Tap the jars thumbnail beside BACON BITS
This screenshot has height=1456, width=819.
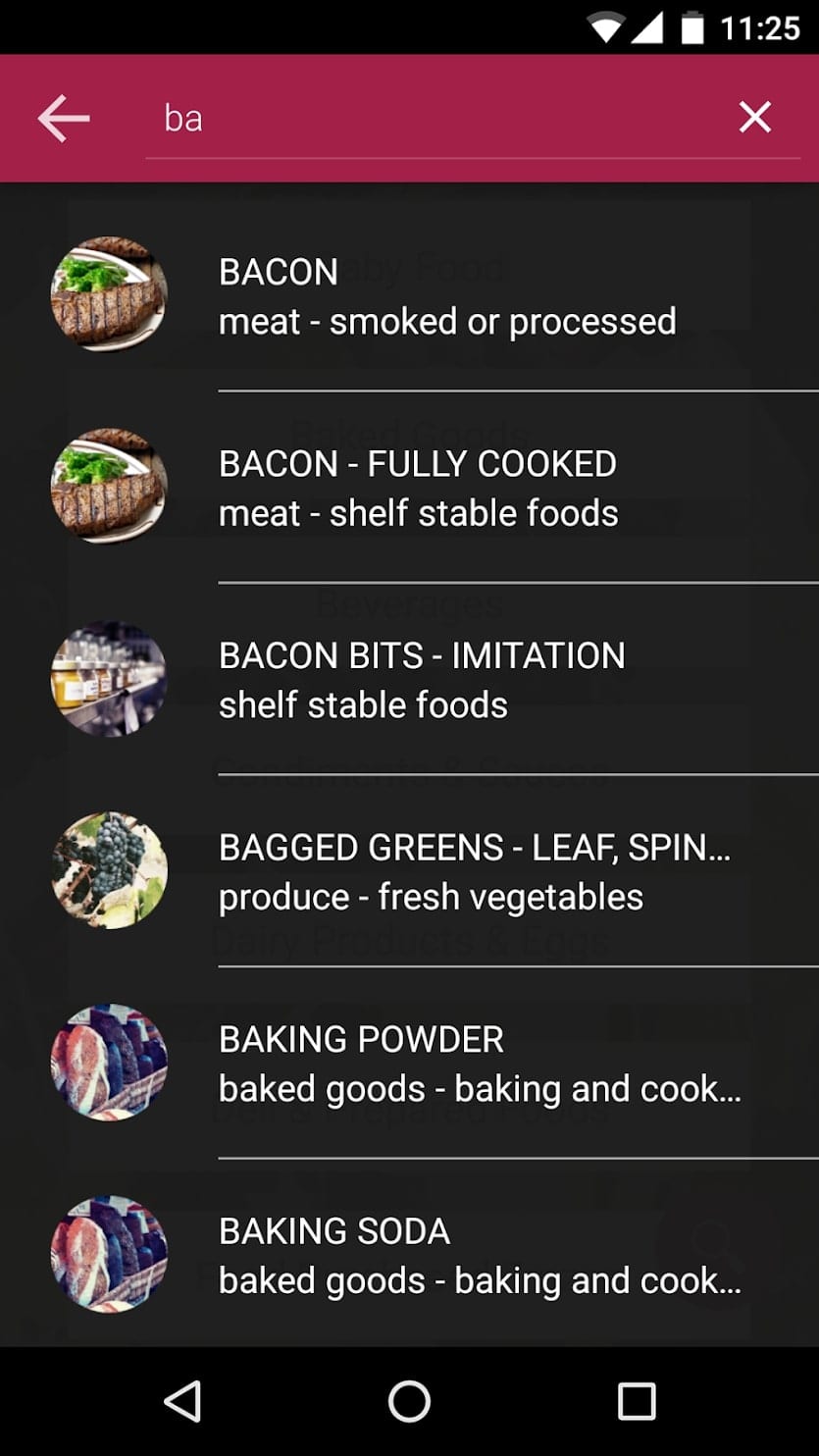109,678
